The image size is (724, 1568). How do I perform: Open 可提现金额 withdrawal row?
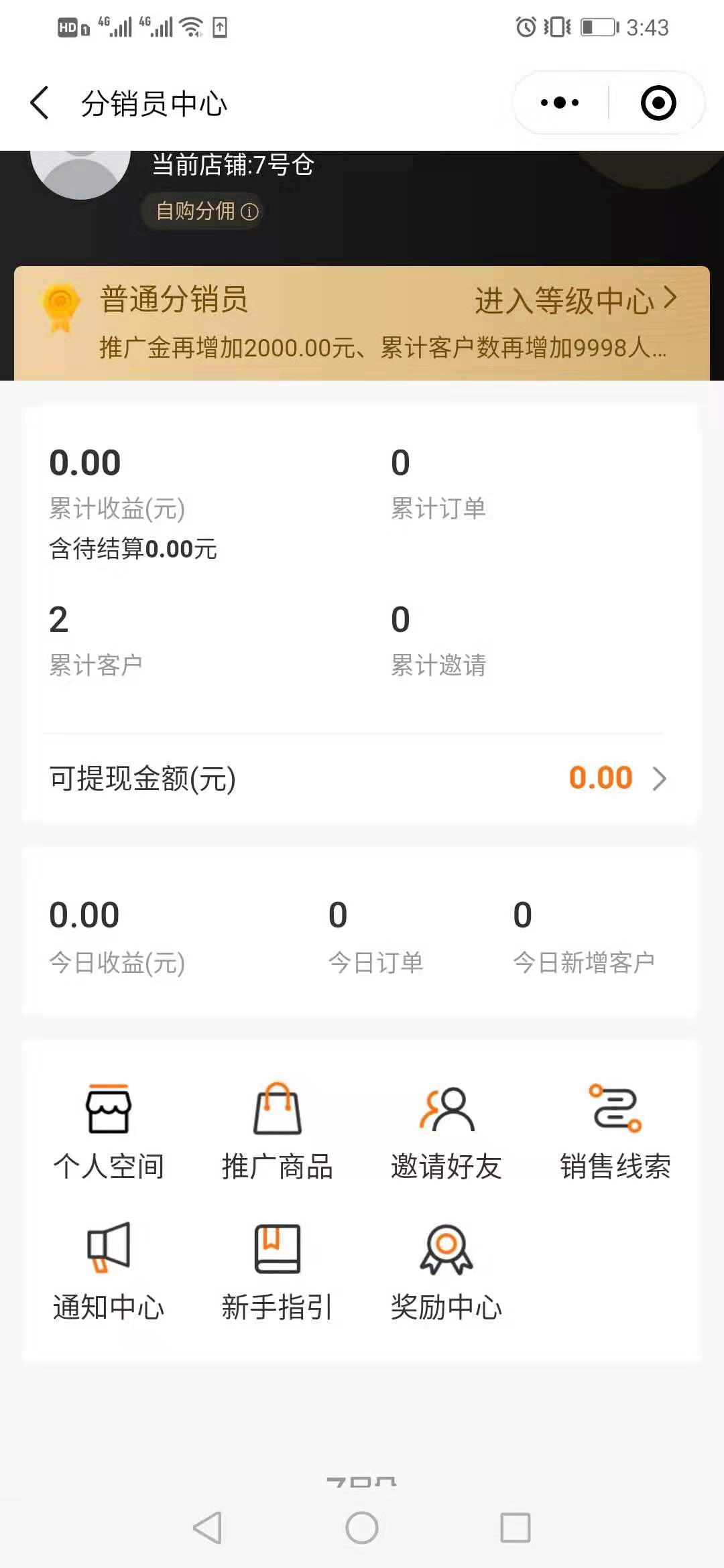[x=361, y=779]
